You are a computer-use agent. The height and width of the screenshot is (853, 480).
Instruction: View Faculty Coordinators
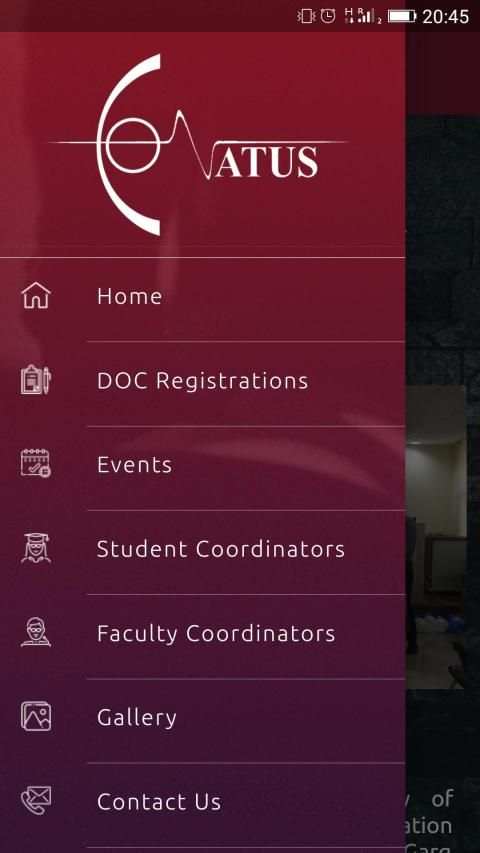202,634
